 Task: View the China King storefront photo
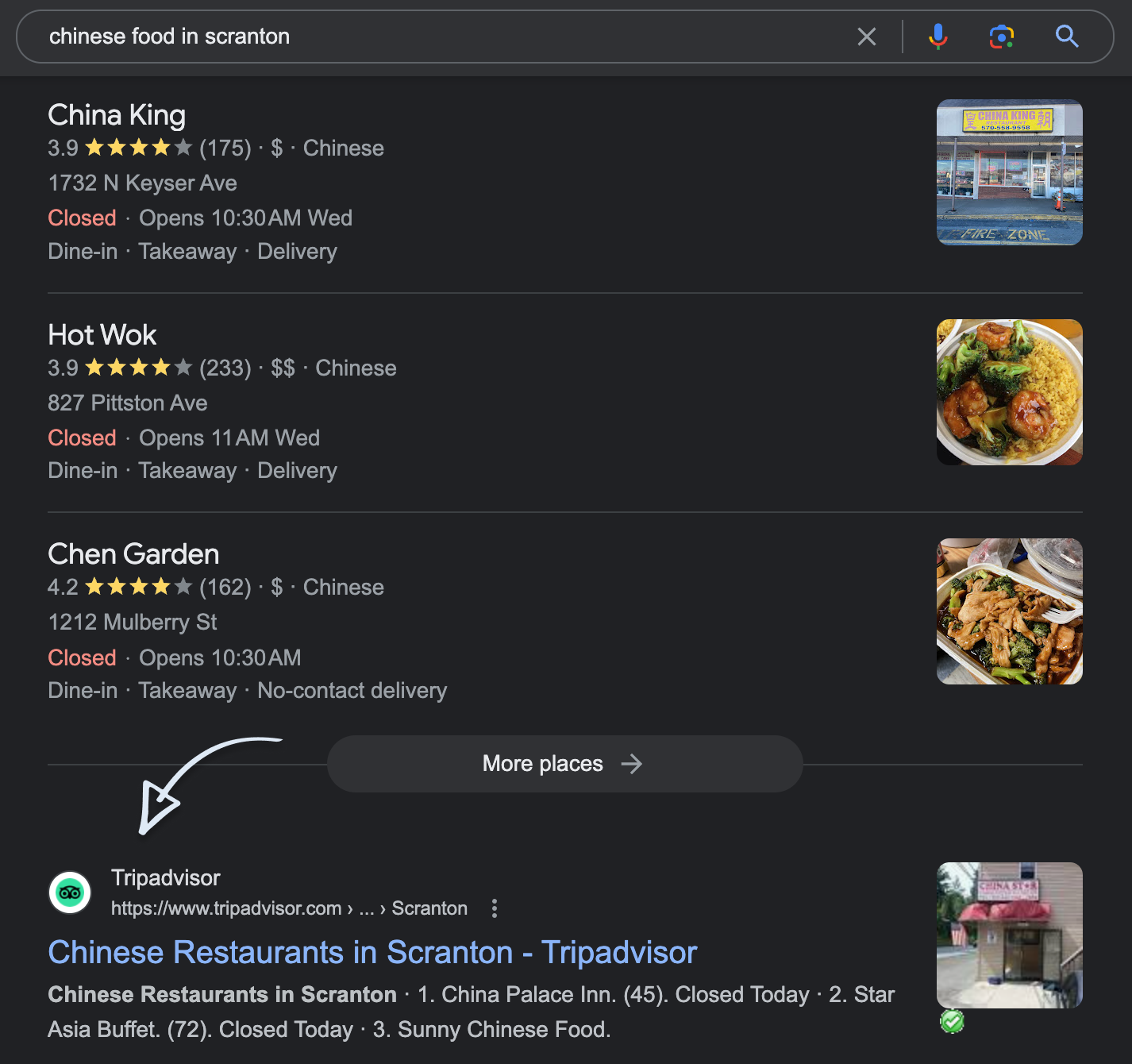(1009, 172)
